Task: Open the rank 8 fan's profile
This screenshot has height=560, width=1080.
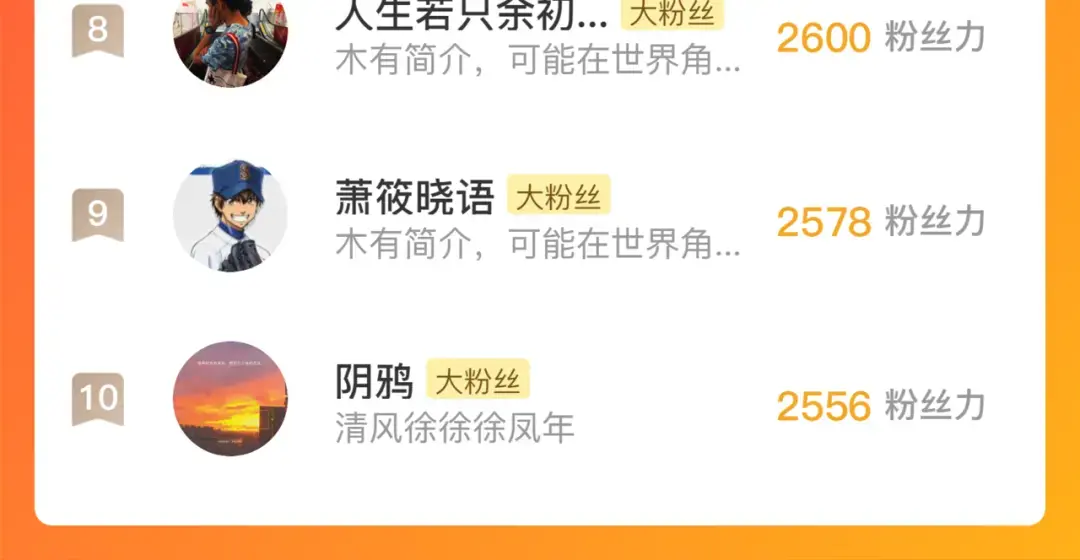Action: (x=540, y=38)
